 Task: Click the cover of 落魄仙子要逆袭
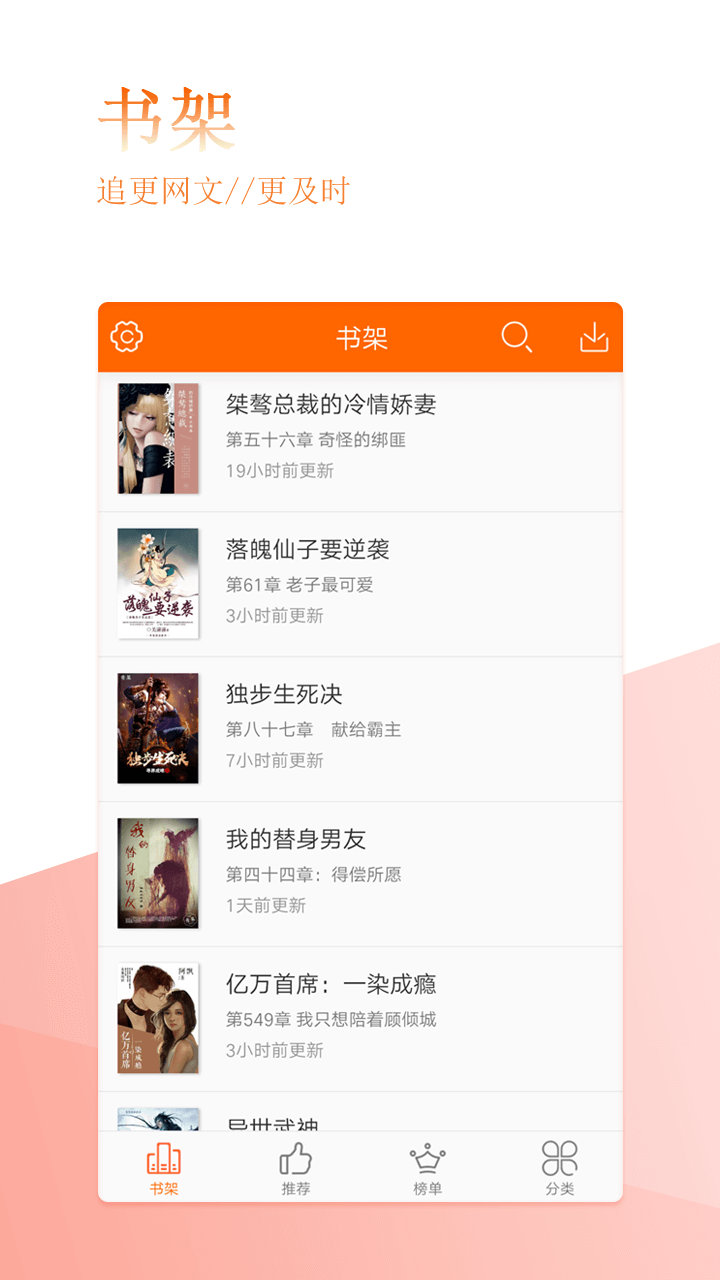pyautogui.click(x=160, y=584)
